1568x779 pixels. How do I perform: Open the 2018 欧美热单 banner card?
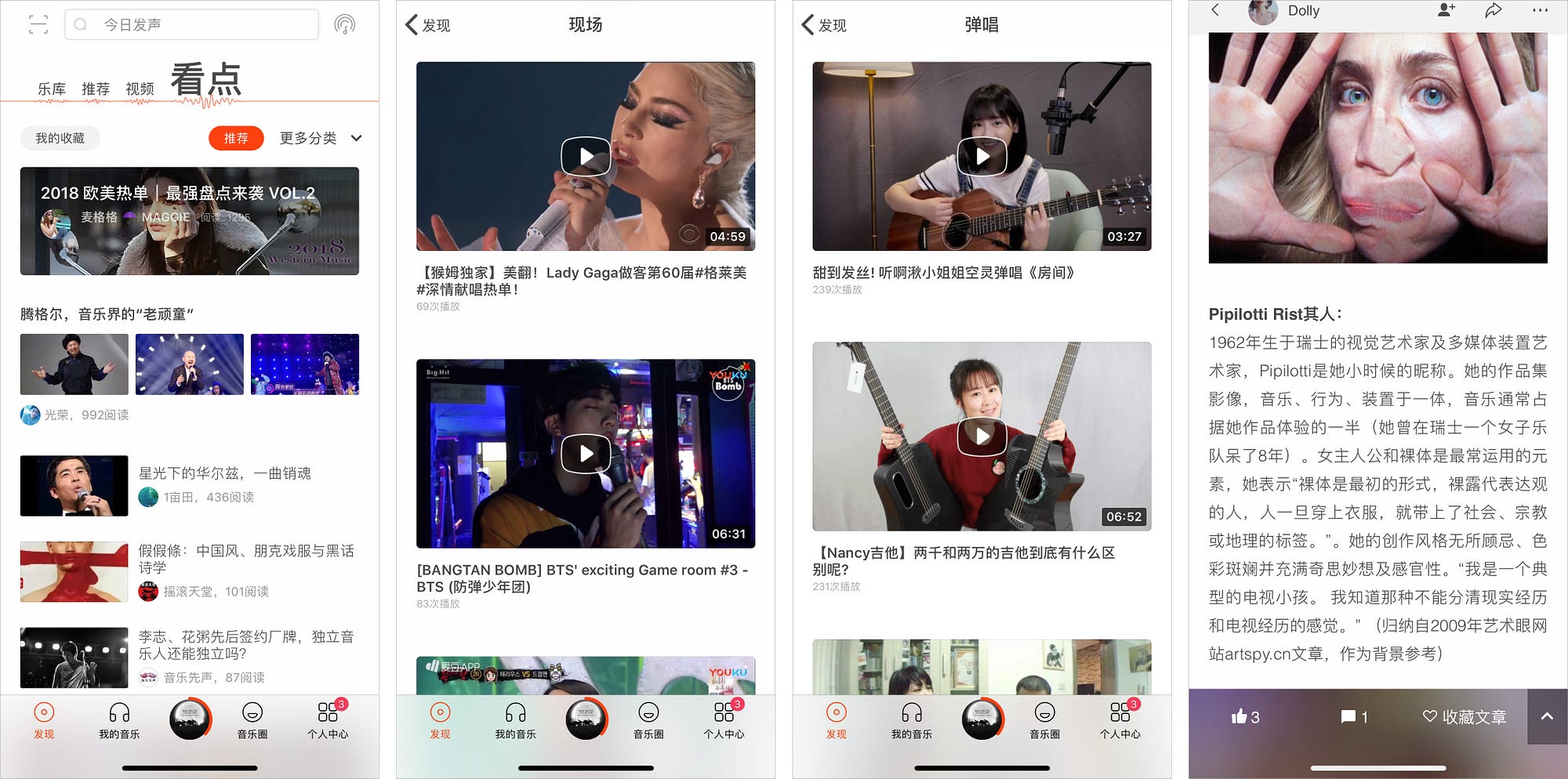[x=190, y=221]
